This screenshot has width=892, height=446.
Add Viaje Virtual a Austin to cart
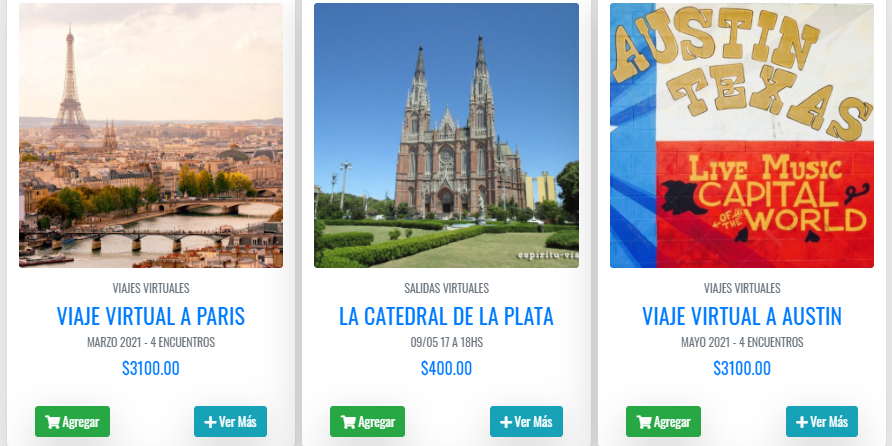point(663,422)
